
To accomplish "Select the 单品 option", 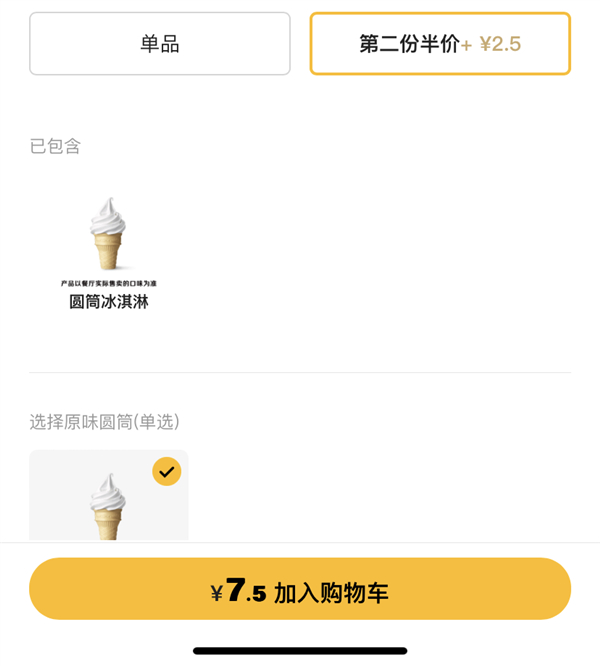I will click(x=160, y=44).
